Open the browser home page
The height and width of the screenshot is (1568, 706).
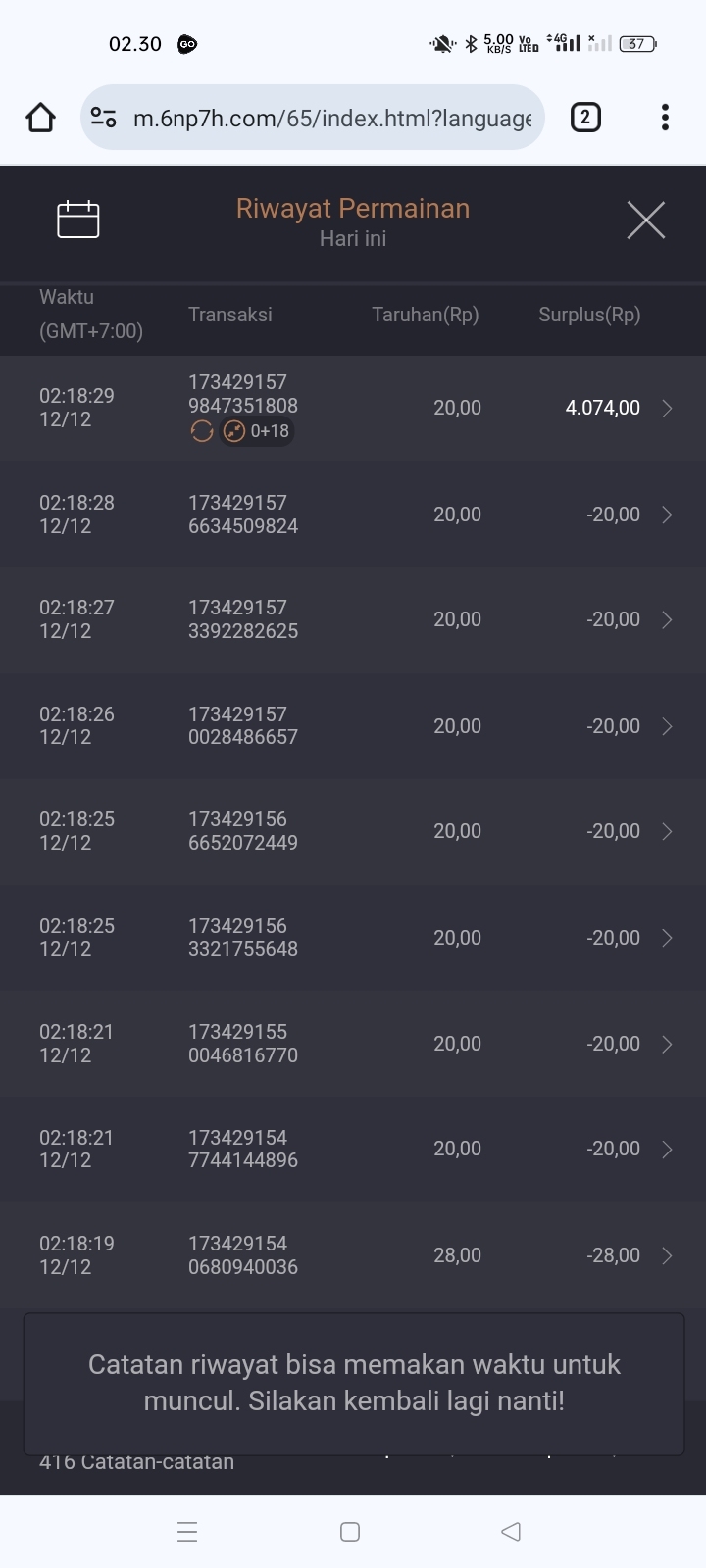pos(40,118)
